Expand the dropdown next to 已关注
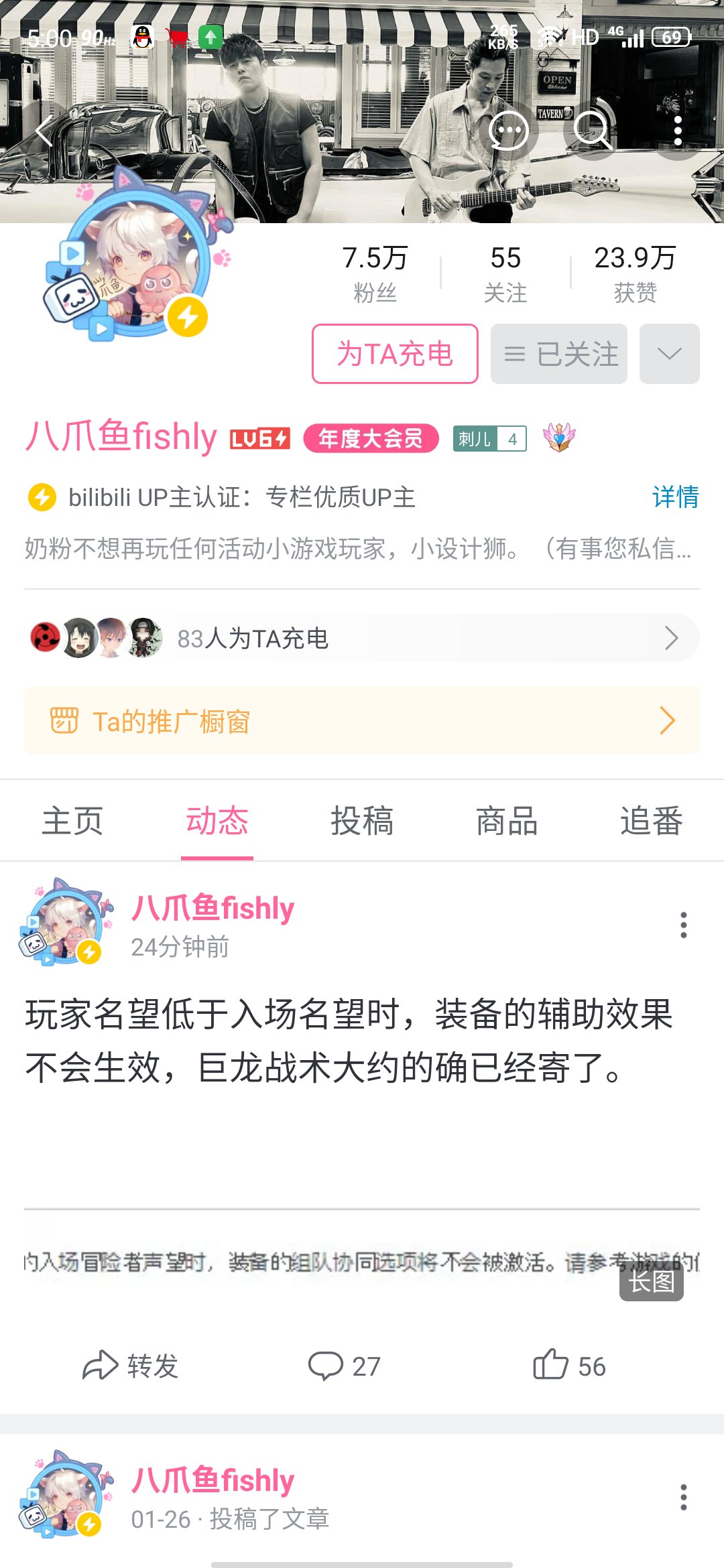 coord(670,354)
